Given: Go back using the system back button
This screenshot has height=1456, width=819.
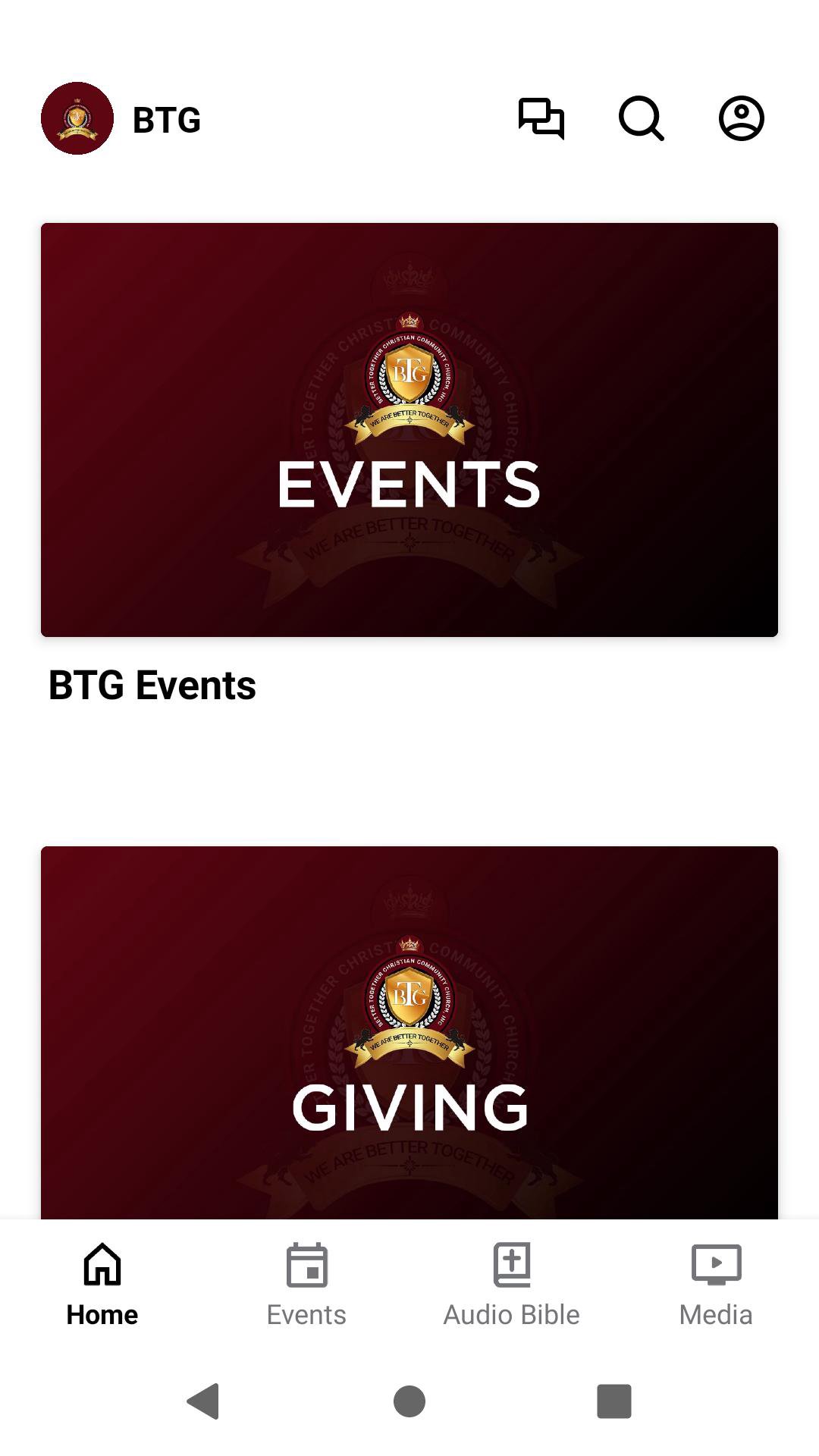Looking at the screenshot, I should pyautogui.click(x=203, y=1401).
